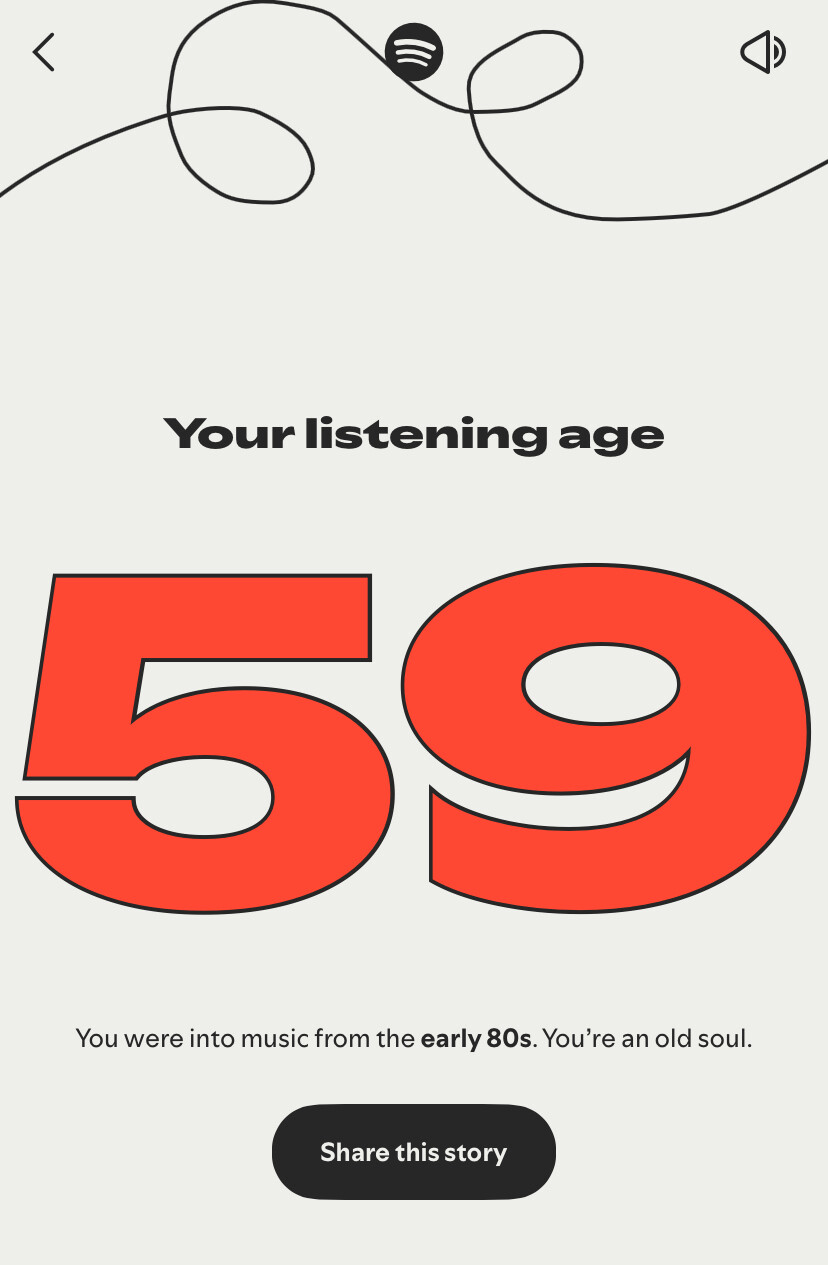Tap Share this story button
Screen dimensions: 828x1265
pos(413,1152)
